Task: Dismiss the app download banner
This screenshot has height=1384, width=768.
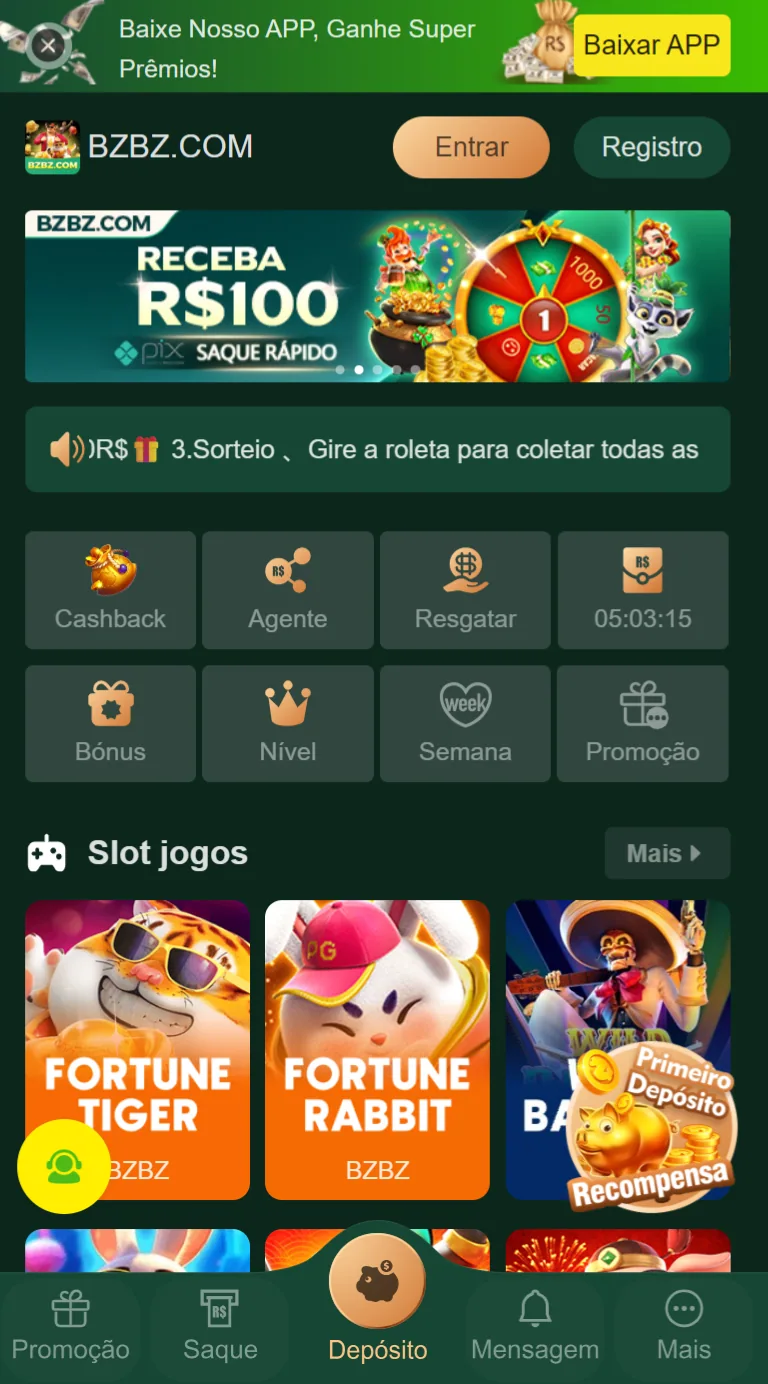Action: click(47, 46)
